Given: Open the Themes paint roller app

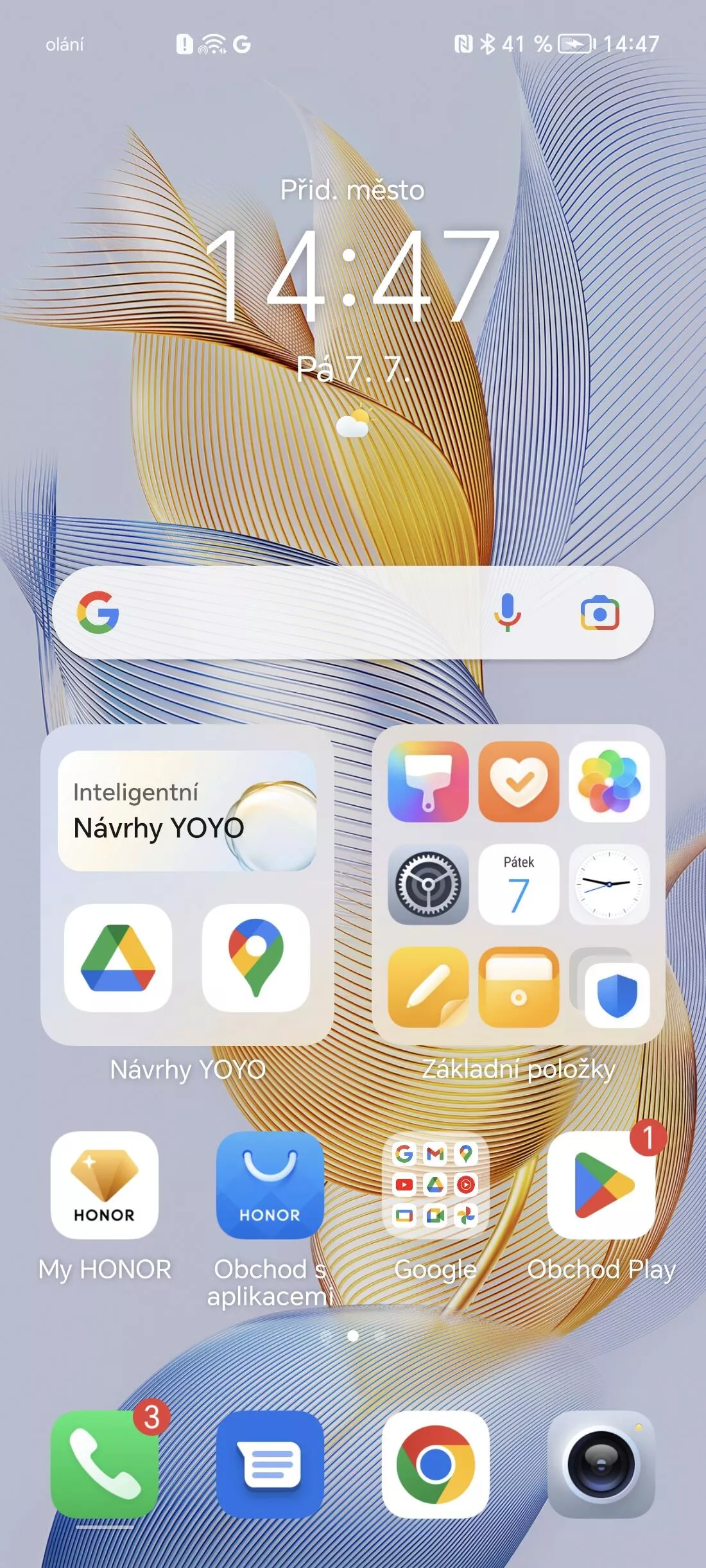Looking at the screenshot, I should click(428, 781).
